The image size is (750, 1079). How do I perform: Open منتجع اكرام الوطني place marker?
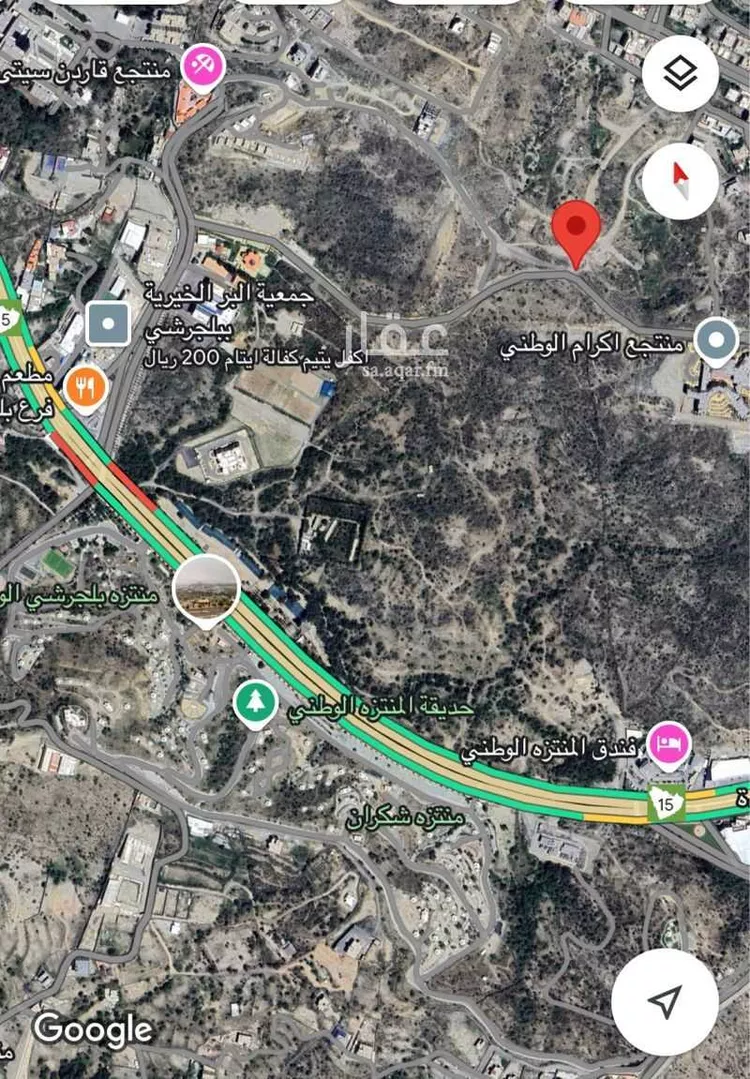716,340
